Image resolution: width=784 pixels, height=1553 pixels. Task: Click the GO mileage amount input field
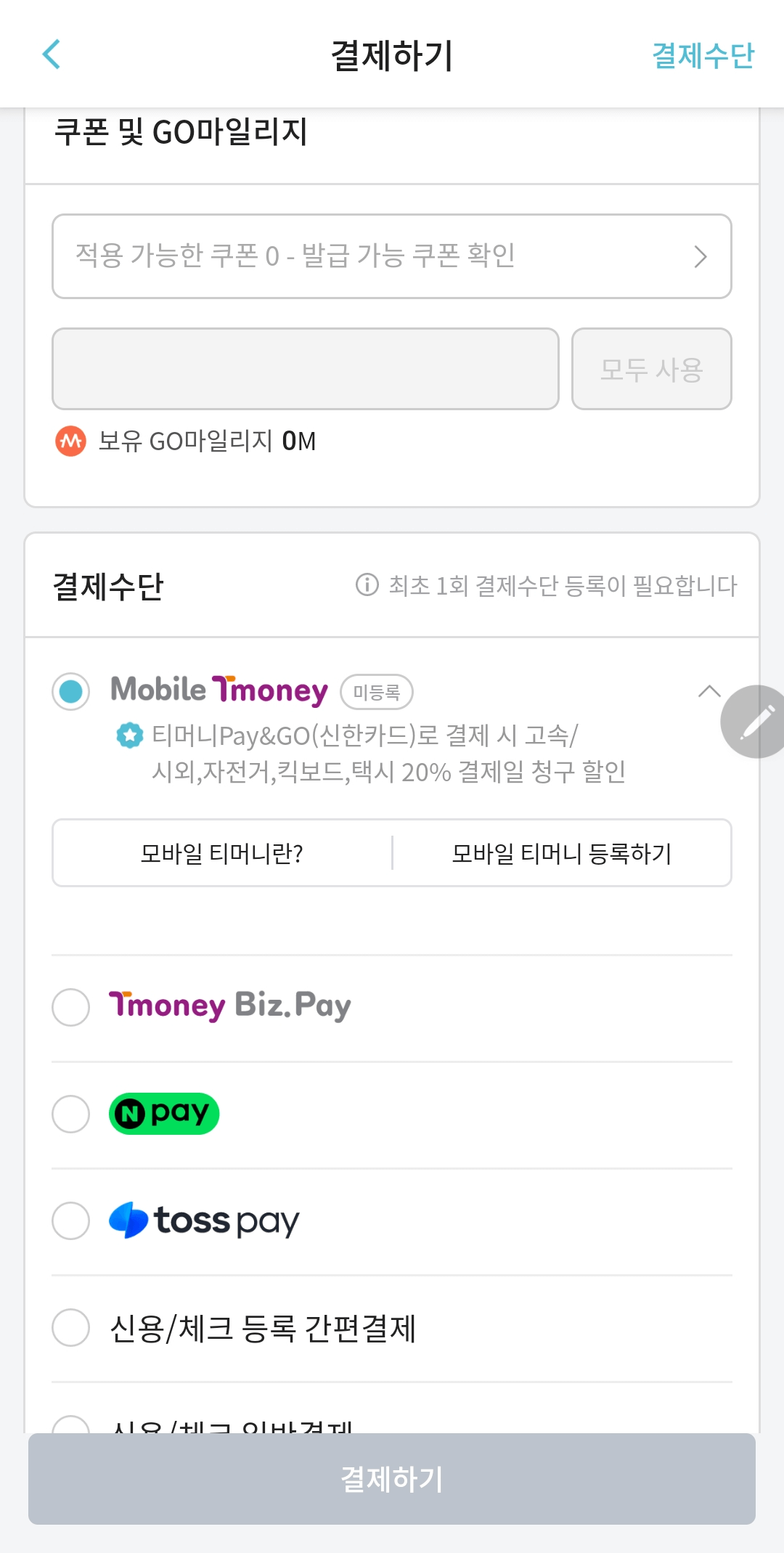(305, 369)
